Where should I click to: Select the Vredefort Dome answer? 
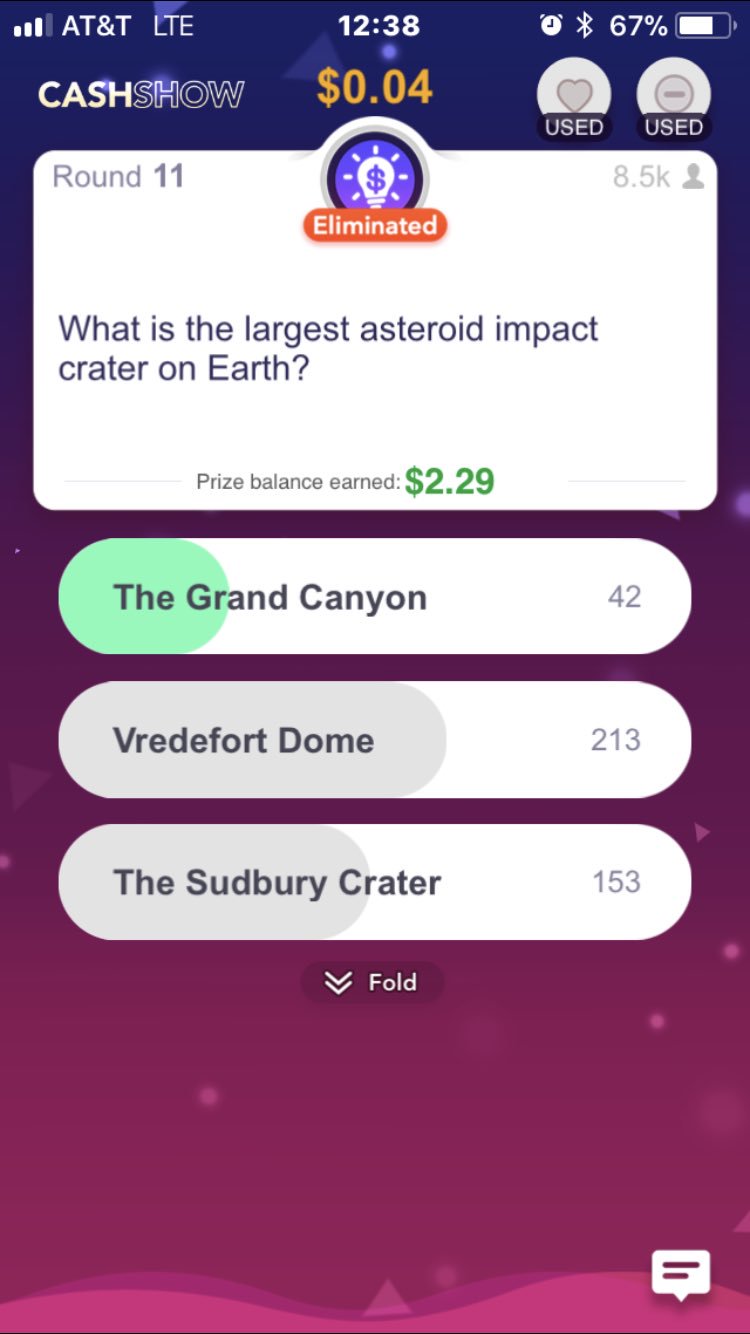click(x=374, y=740)
